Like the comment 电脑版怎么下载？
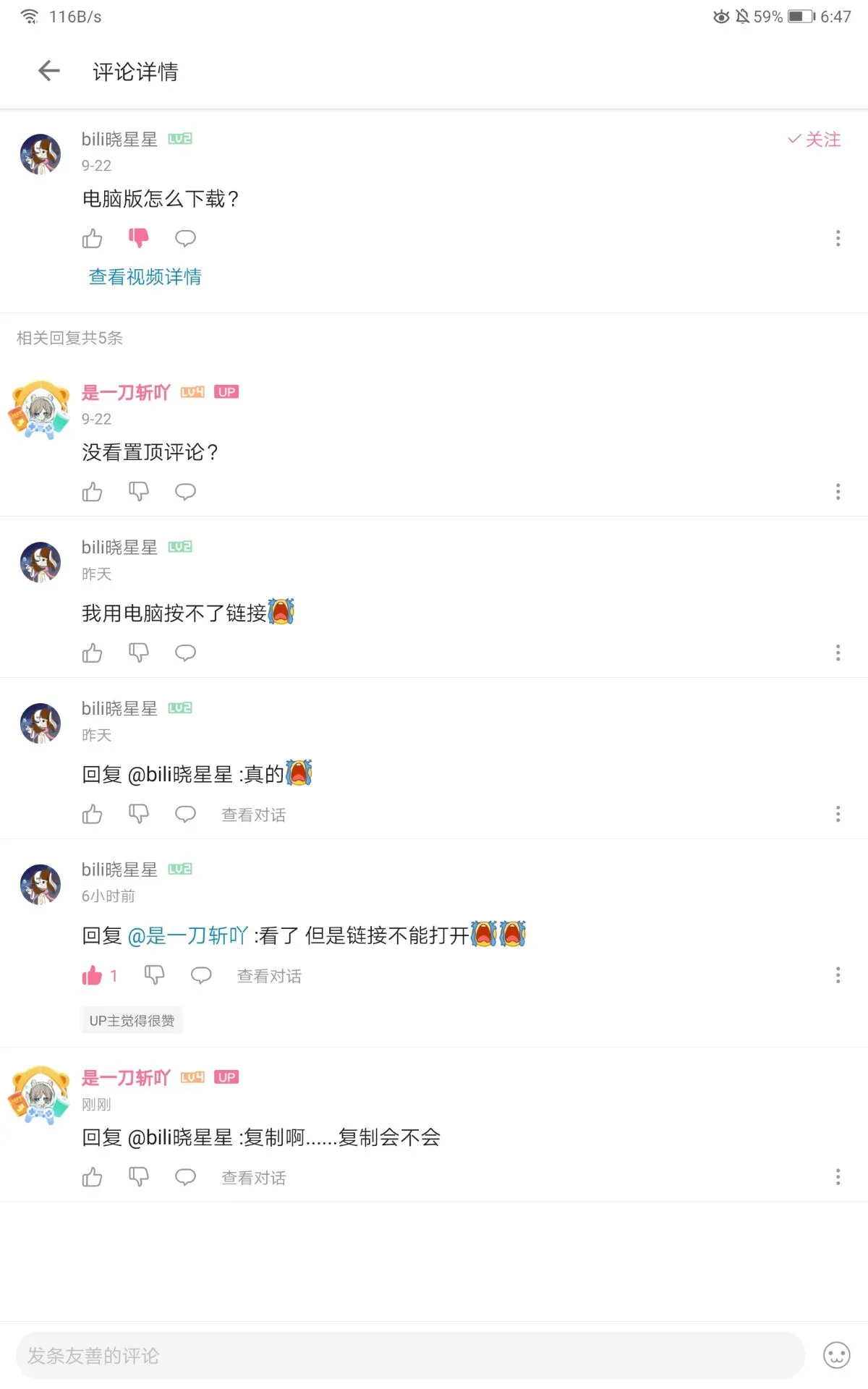 [x=92, y=238]
